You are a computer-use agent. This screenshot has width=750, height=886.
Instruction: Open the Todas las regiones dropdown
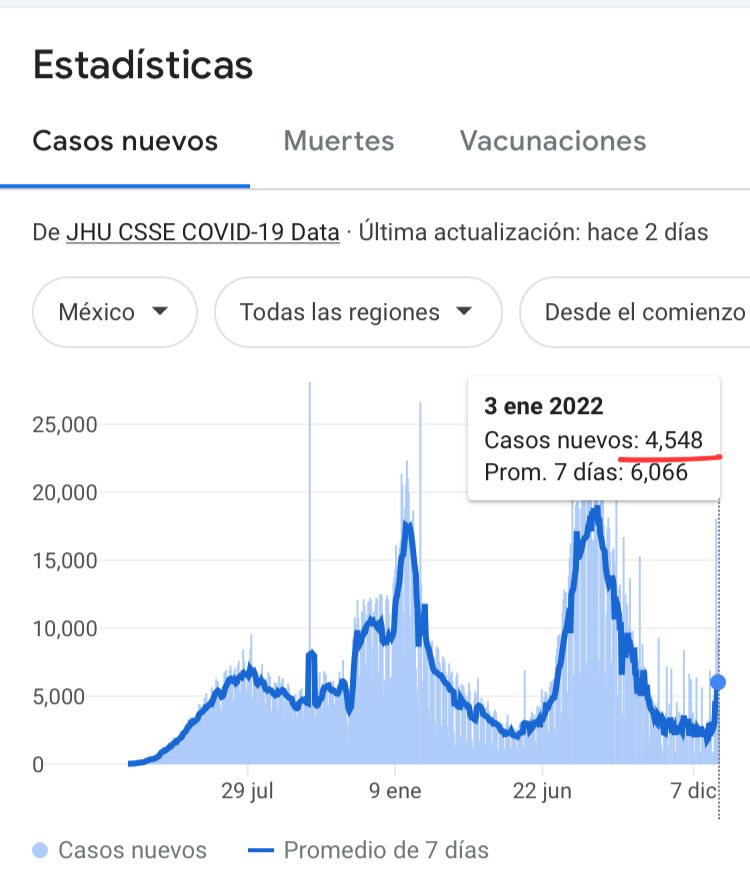point(357,312)
